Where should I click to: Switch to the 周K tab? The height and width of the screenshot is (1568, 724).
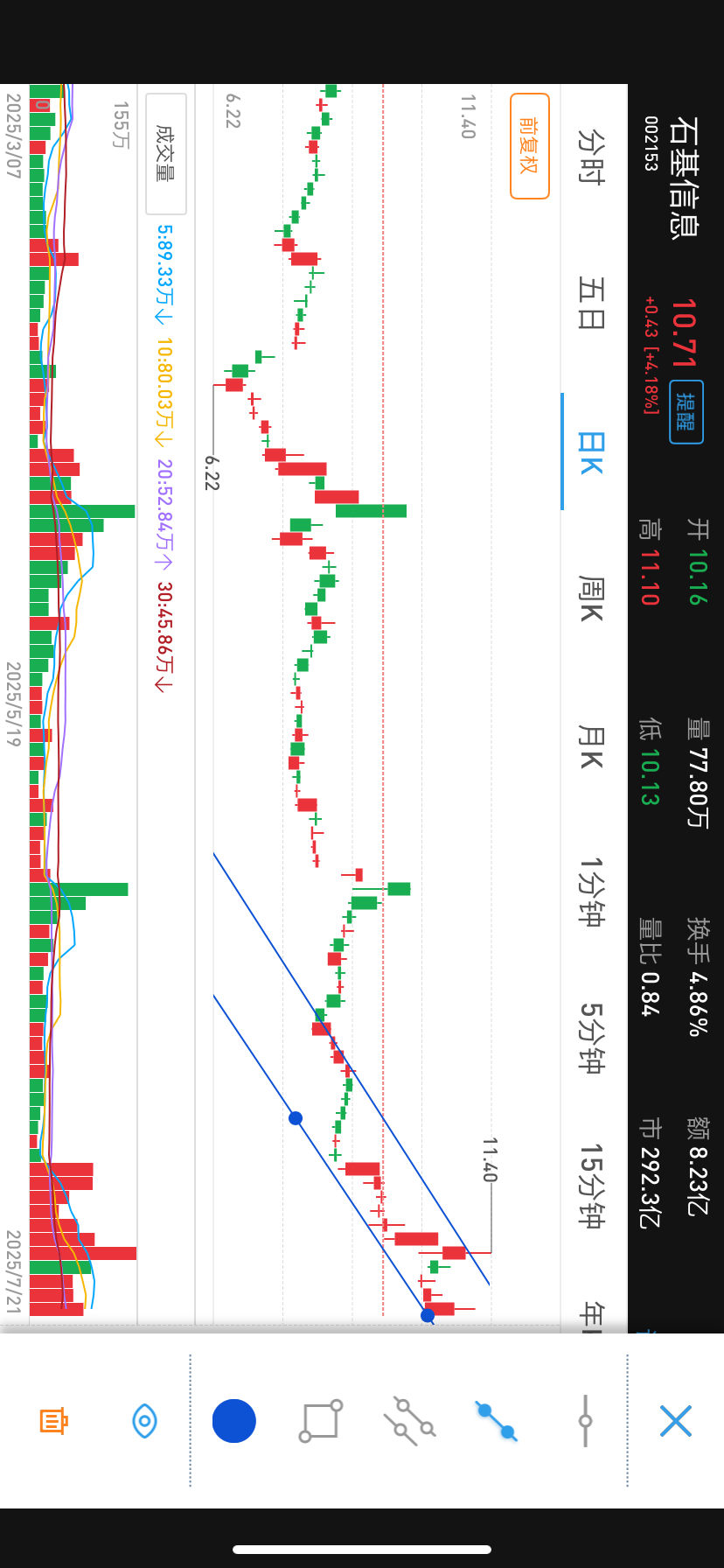[x=592, y=598]
